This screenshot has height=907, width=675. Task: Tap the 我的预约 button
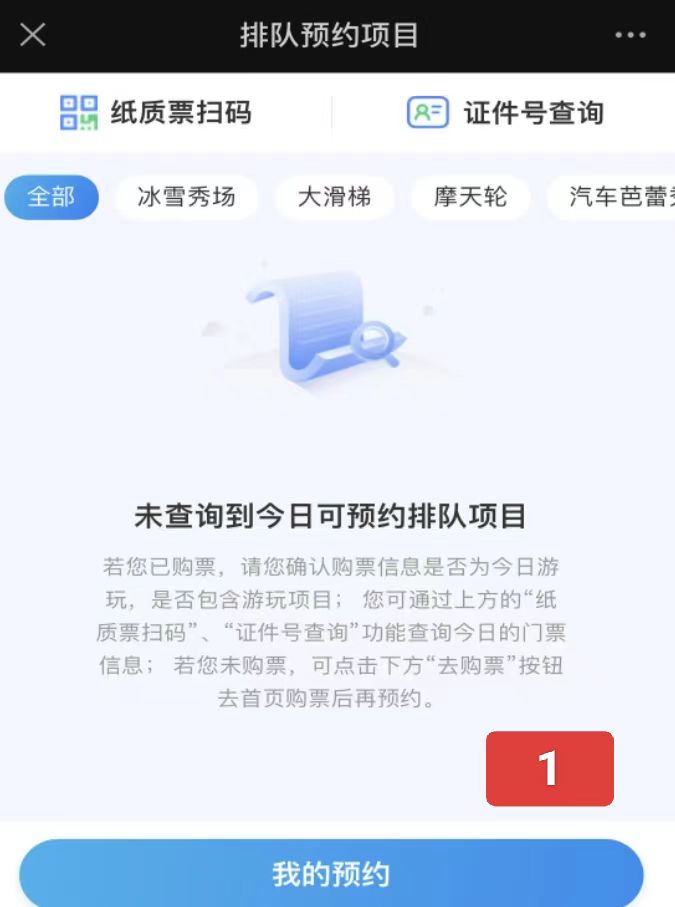(331, 873)
